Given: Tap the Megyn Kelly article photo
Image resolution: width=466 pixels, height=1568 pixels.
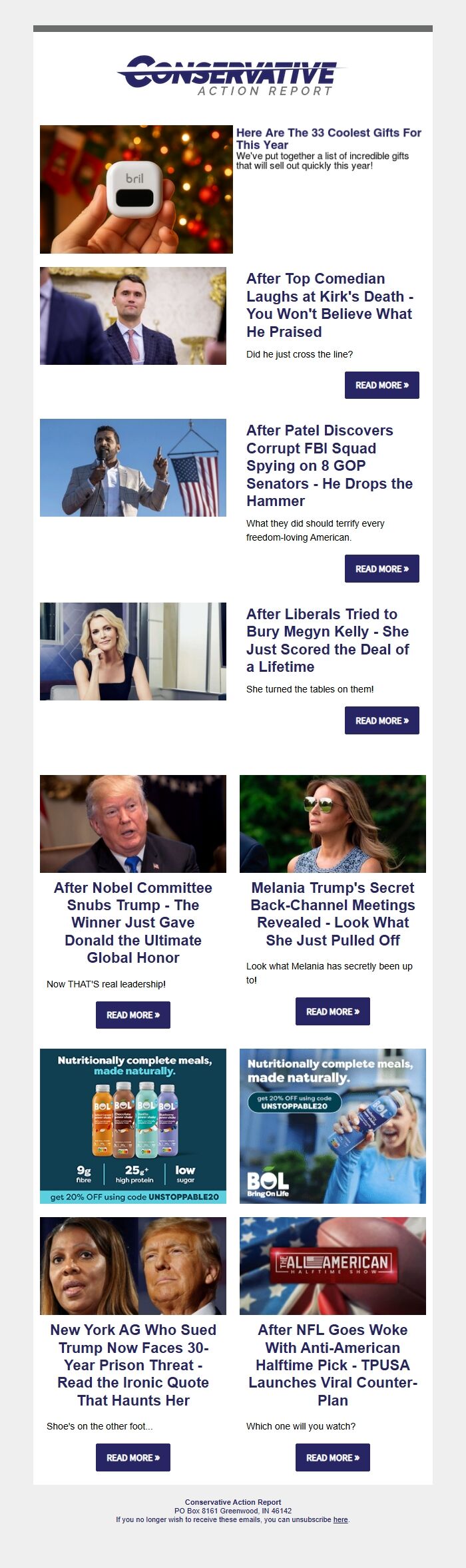Looking at the screenshot, I should coord(133,651).
